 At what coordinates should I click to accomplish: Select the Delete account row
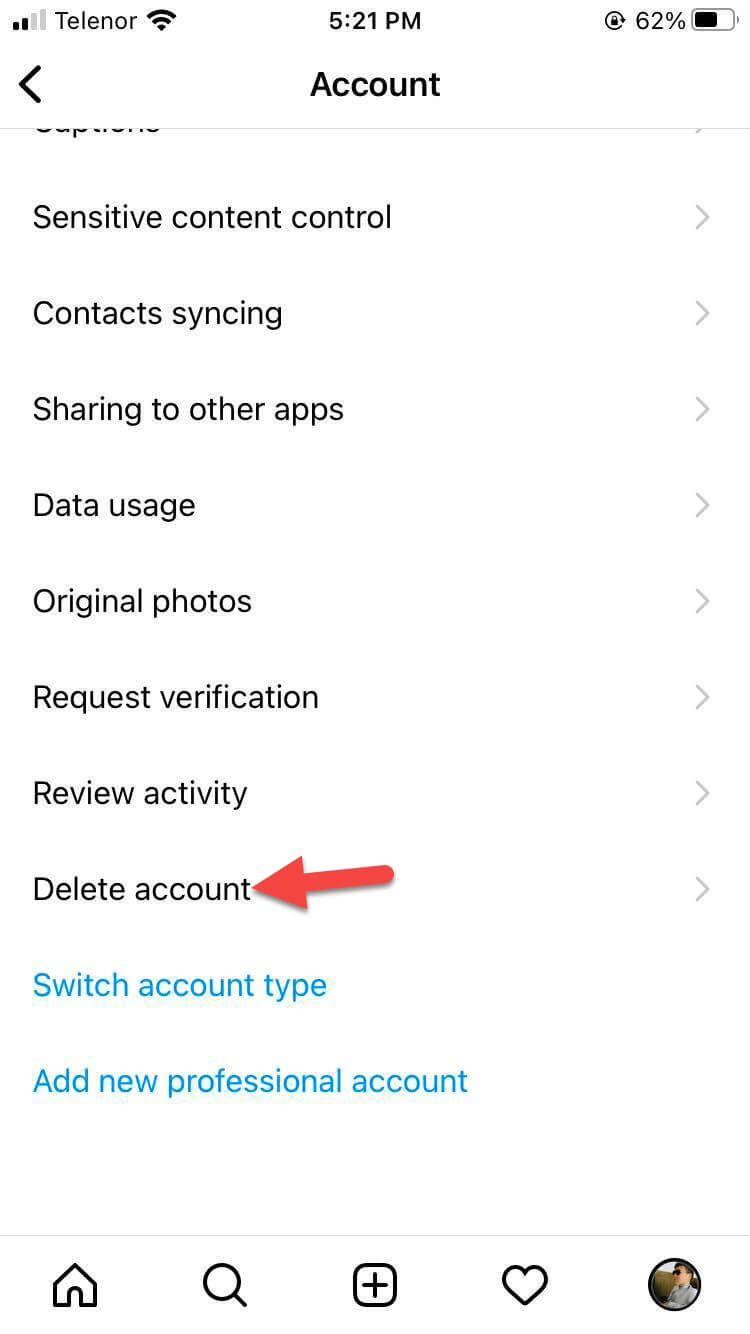(142, 889)
